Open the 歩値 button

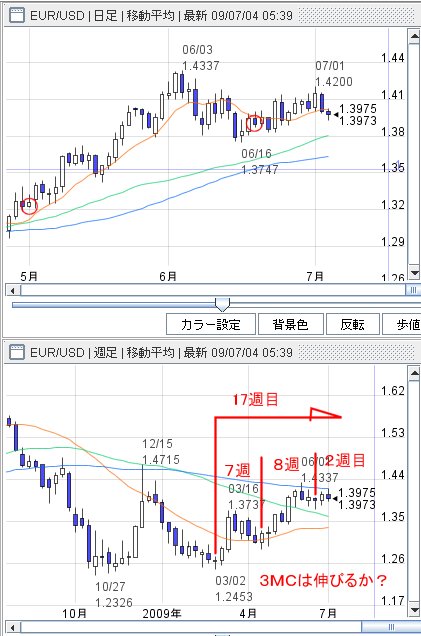(x=402, y=324)
